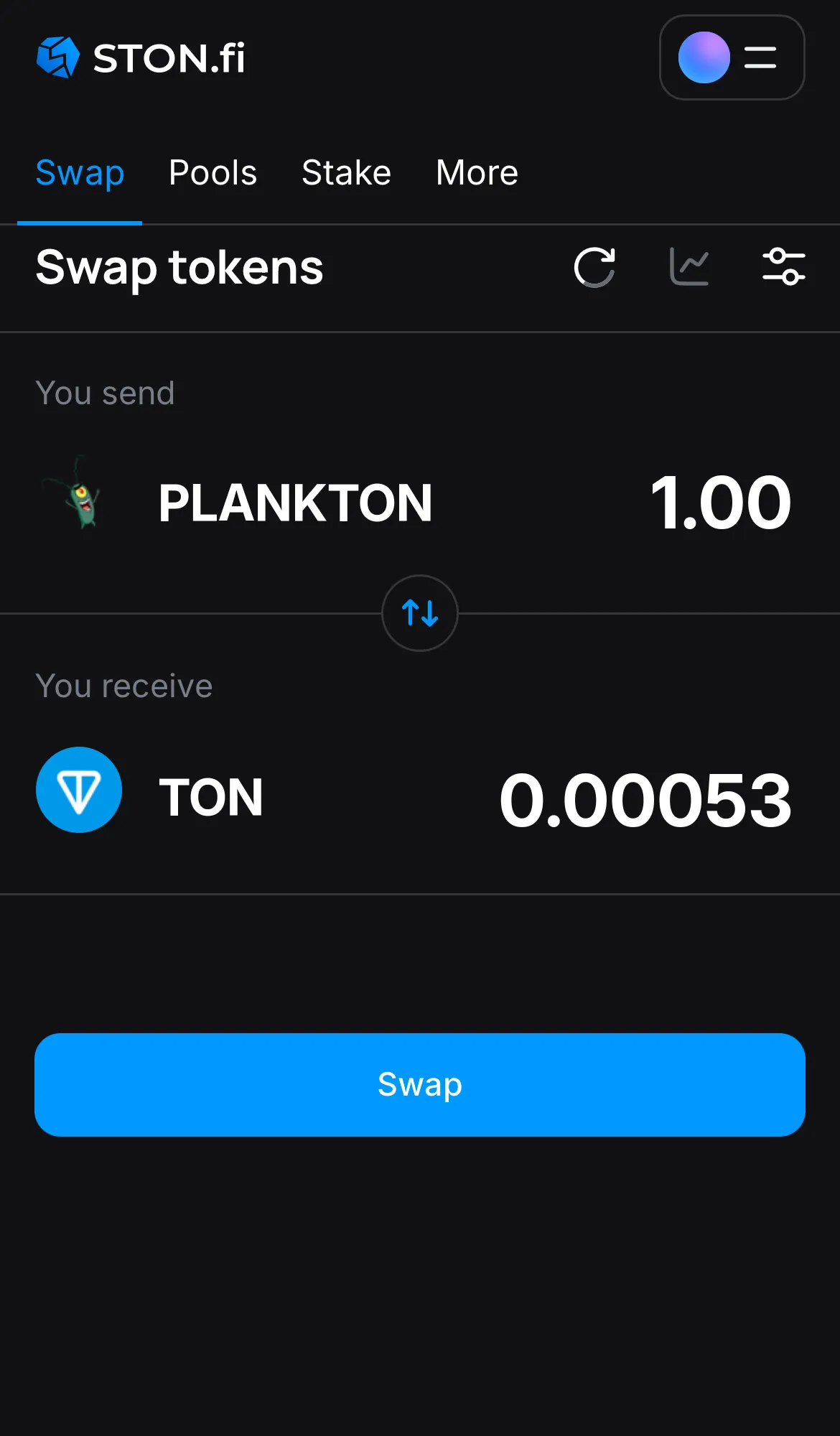
Task: Click the TON token icon
Action: pos(79,790)
